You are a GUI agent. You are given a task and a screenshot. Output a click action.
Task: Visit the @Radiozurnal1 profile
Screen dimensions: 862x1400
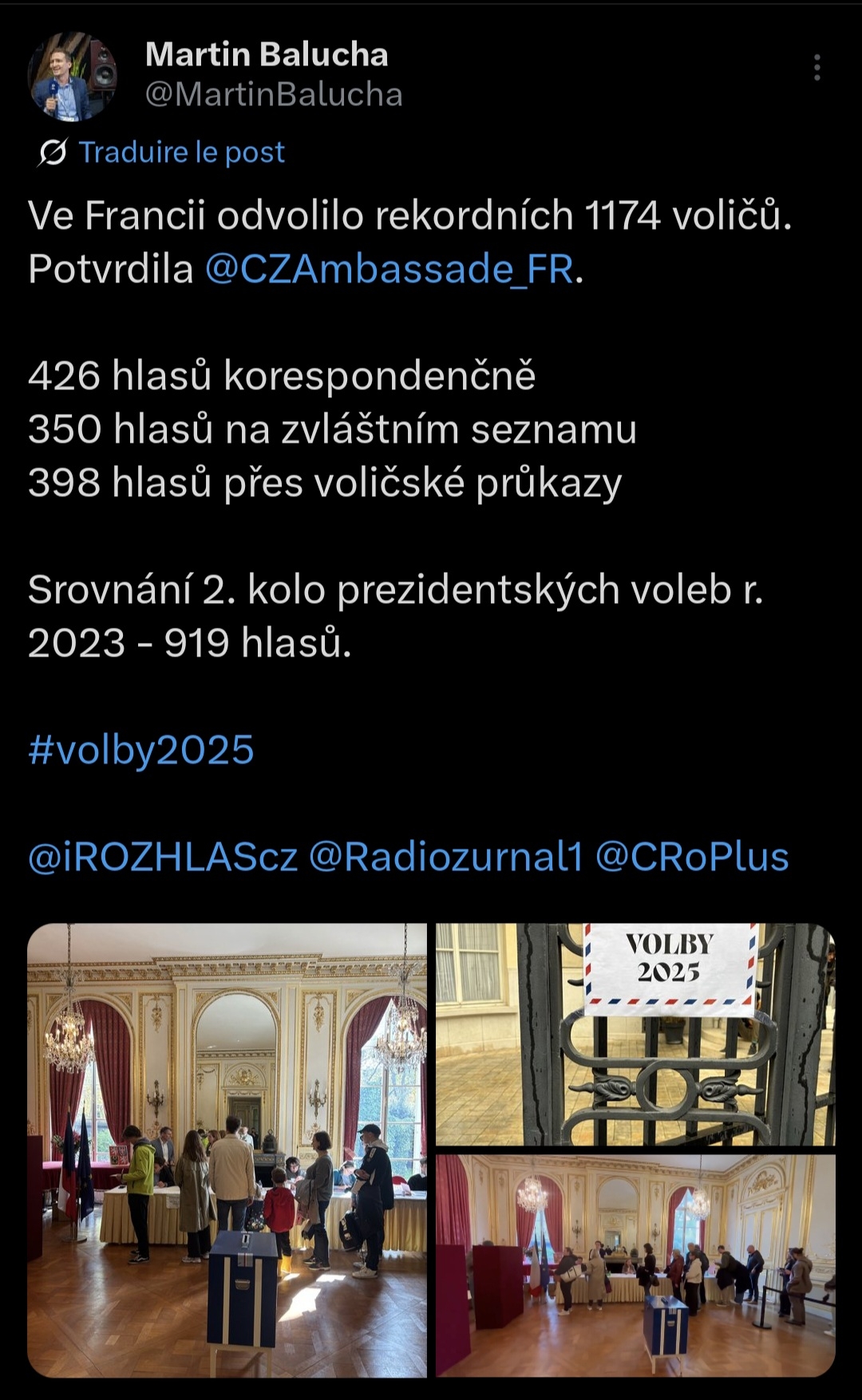[x=446, y=857]
